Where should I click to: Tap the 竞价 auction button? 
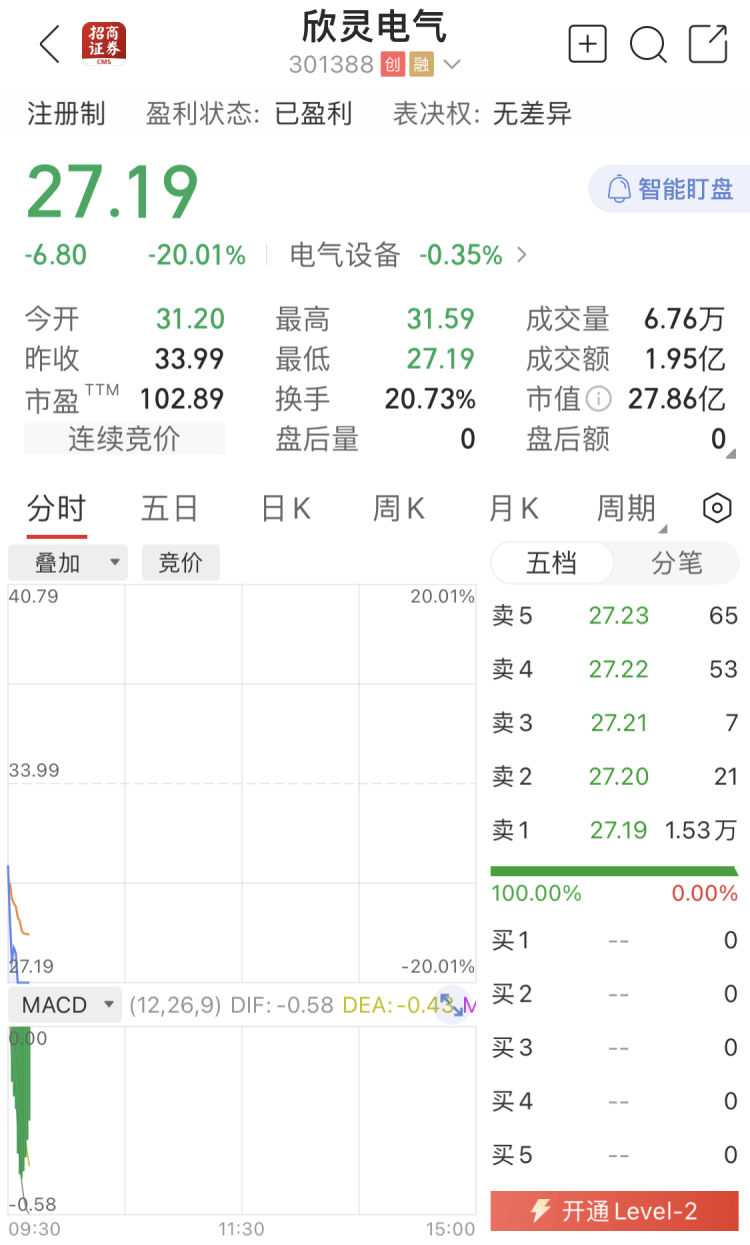tap(181, 563)
